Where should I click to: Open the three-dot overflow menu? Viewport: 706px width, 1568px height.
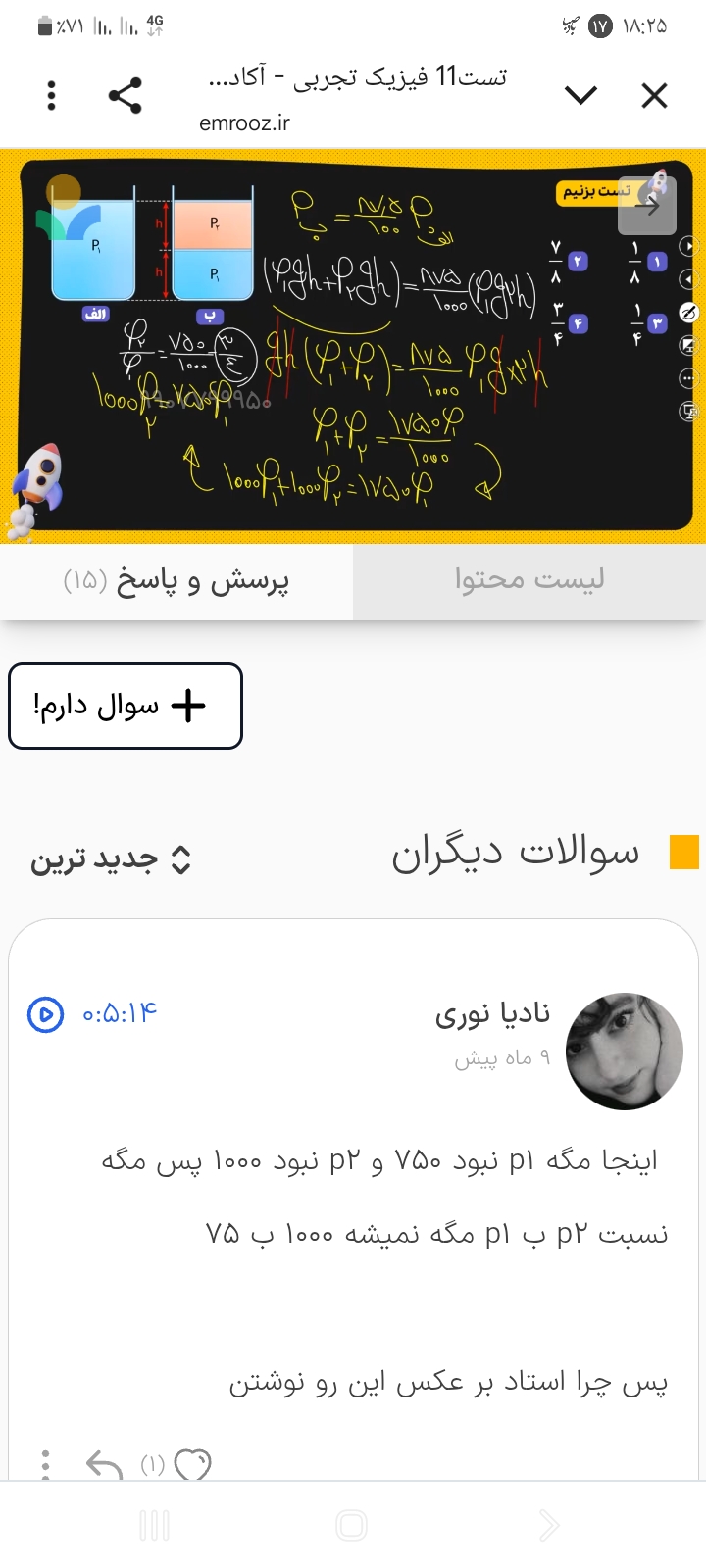[51, 95]
